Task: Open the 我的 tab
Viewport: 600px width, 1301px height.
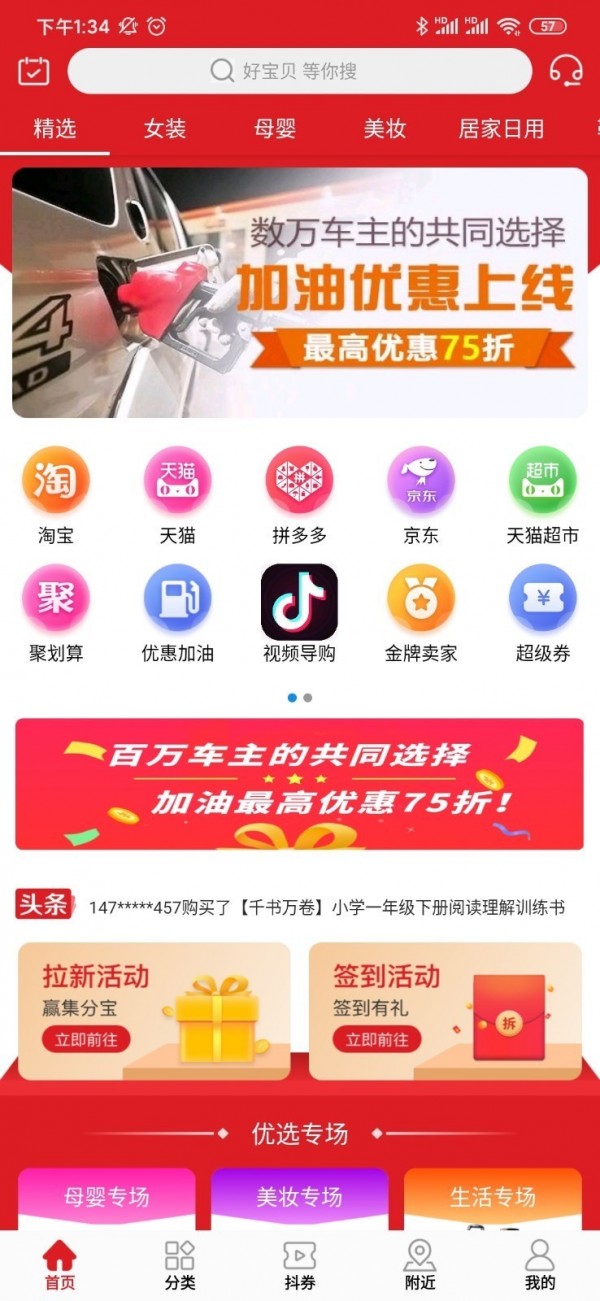Action: click(x=540, y=1265)
